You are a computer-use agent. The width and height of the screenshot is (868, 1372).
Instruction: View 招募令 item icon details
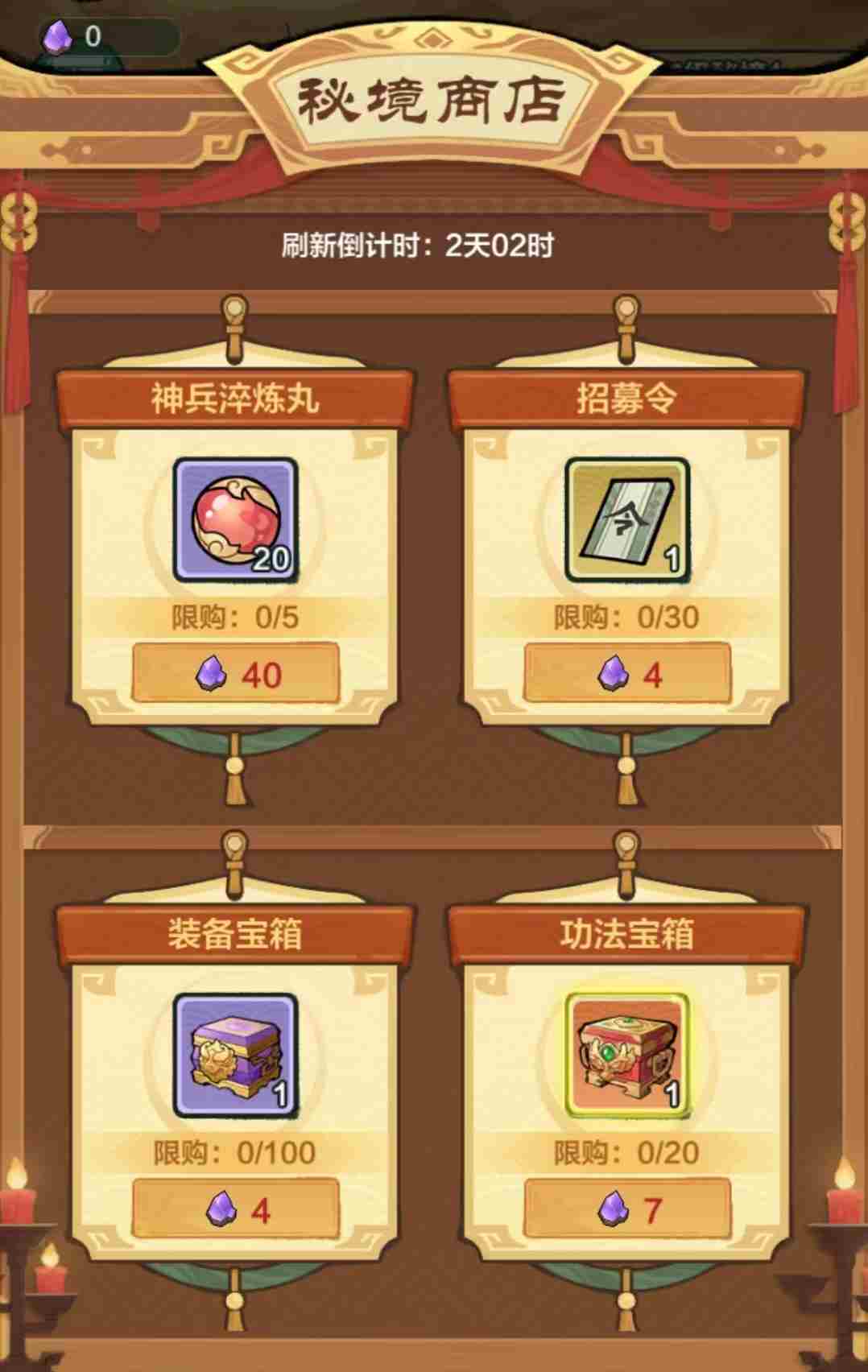(627, 520)
